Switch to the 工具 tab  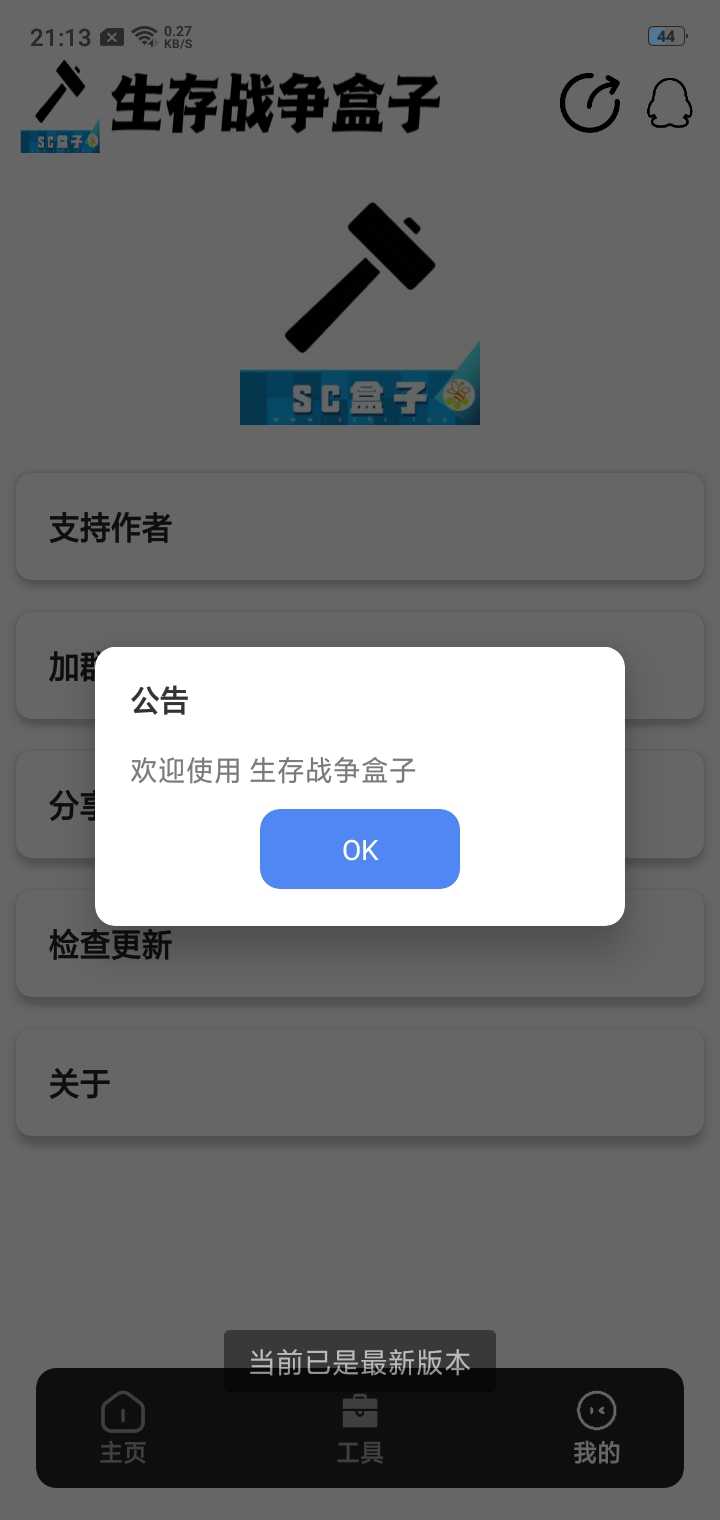coord(360,1428)
